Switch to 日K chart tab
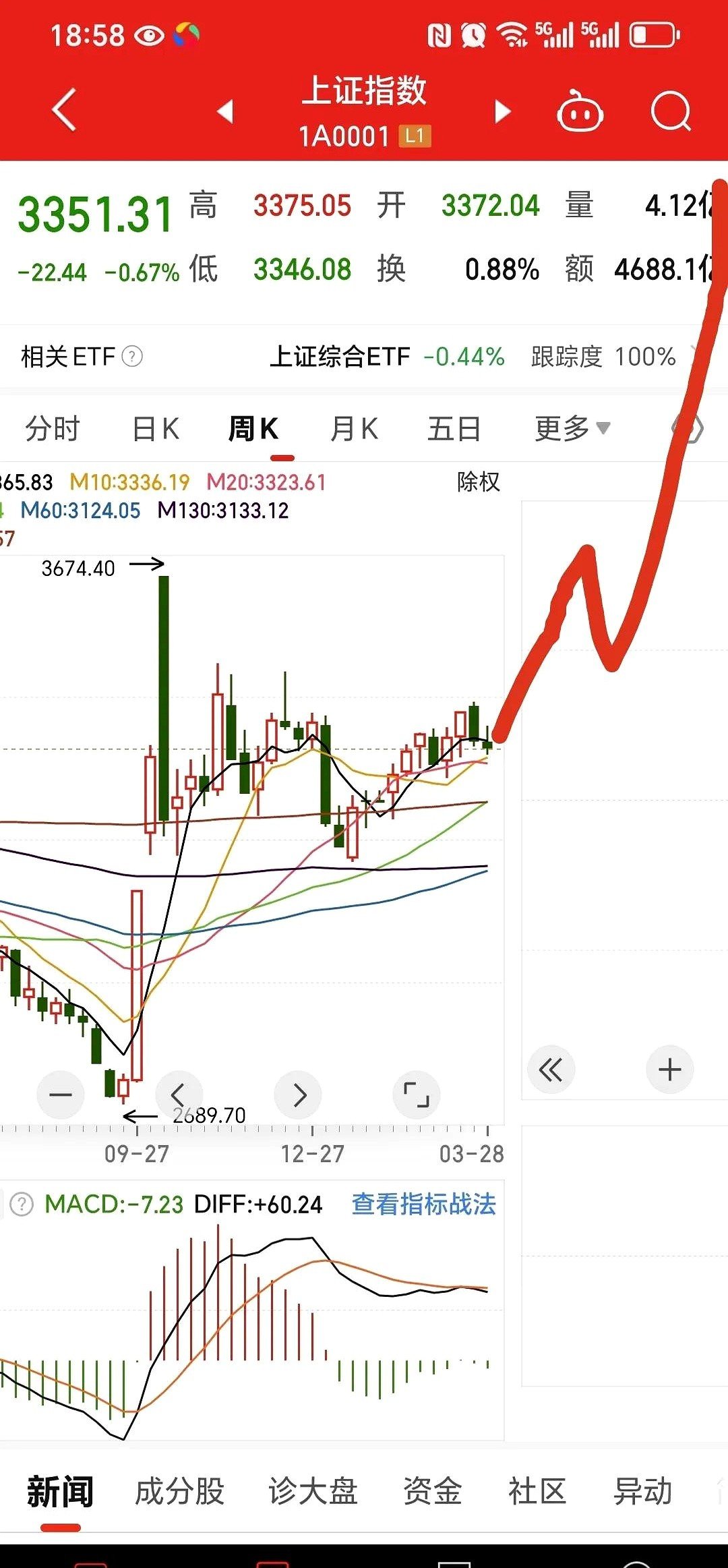The image size is (728, 1568). click(x=156, y=429)
